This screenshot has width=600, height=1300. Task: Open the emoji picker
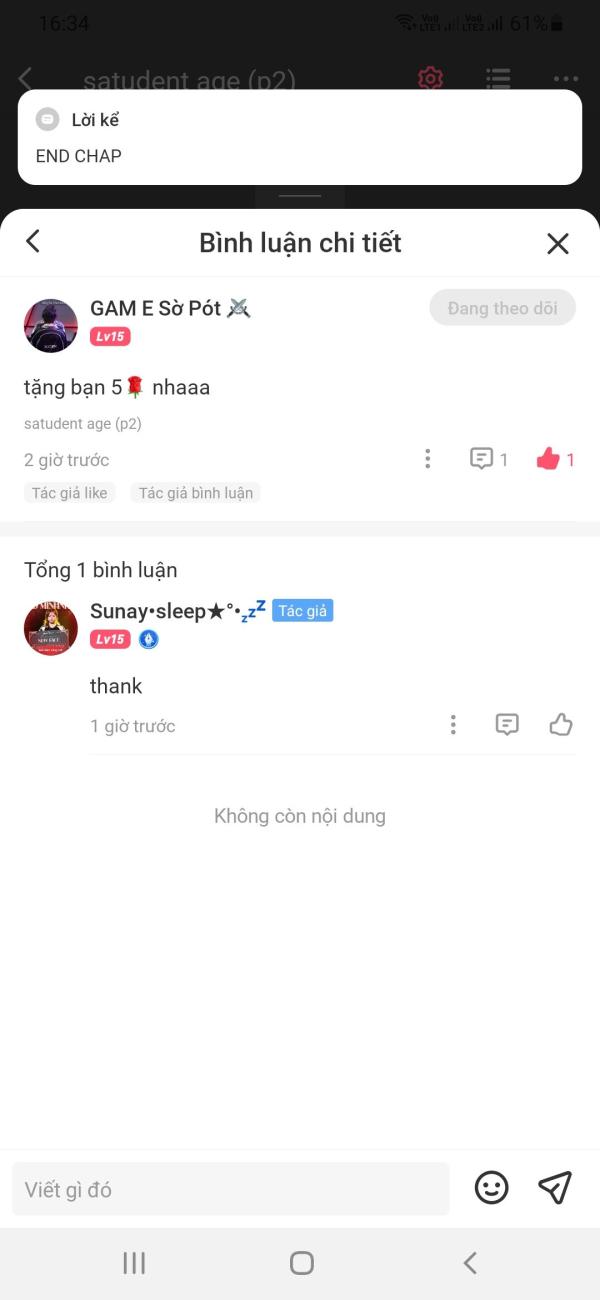[x=491, y=1188]
